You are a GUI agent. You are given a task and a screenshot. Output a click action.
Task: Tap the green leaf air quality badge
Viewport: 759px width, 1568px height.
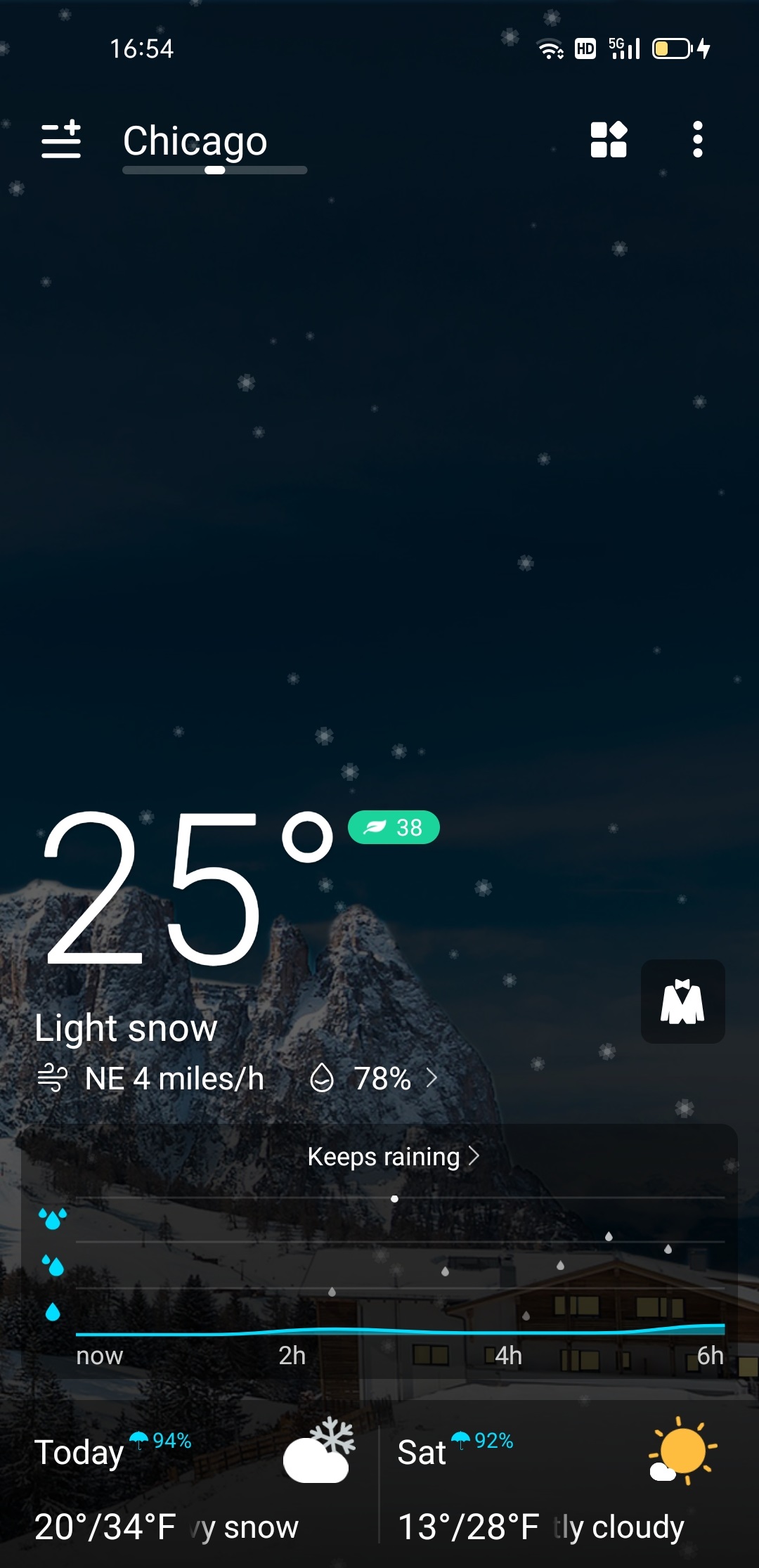pos(394,827)
